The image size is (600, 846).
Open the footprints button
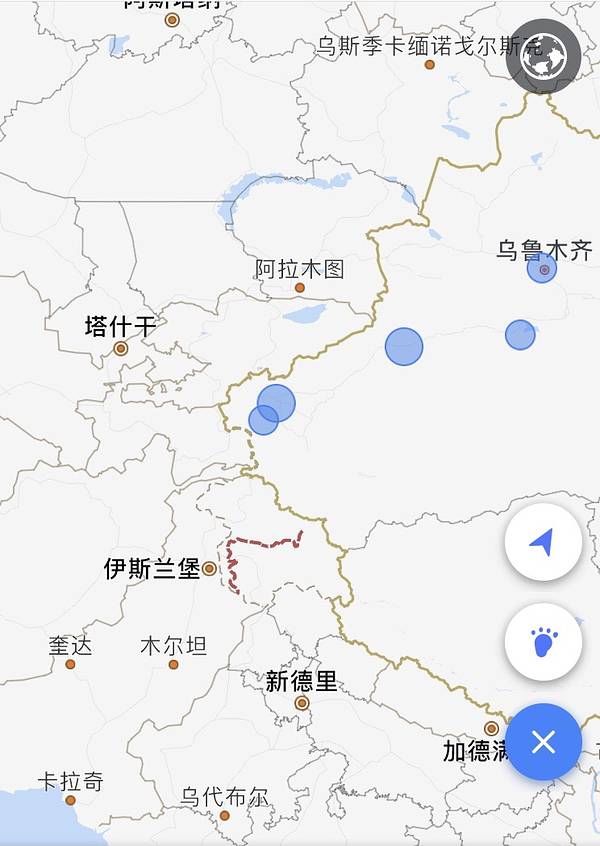click(543, 642)
